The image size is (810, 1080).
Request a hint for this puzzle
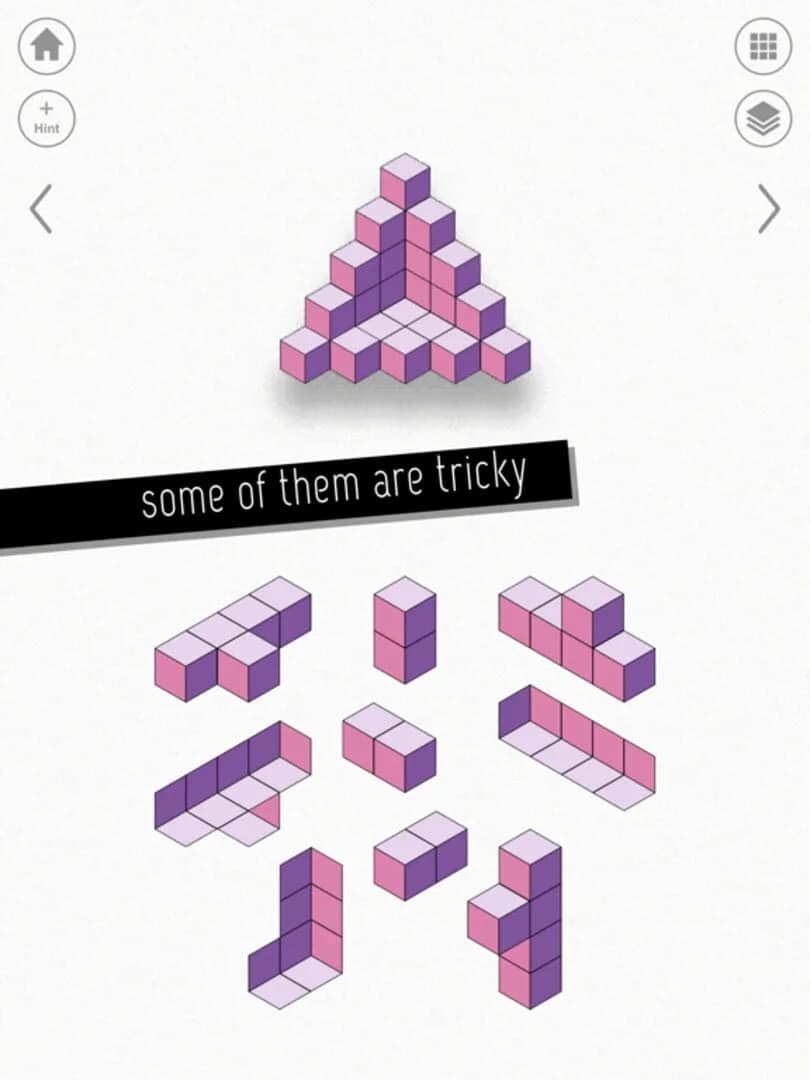click(x=46, y=118)
